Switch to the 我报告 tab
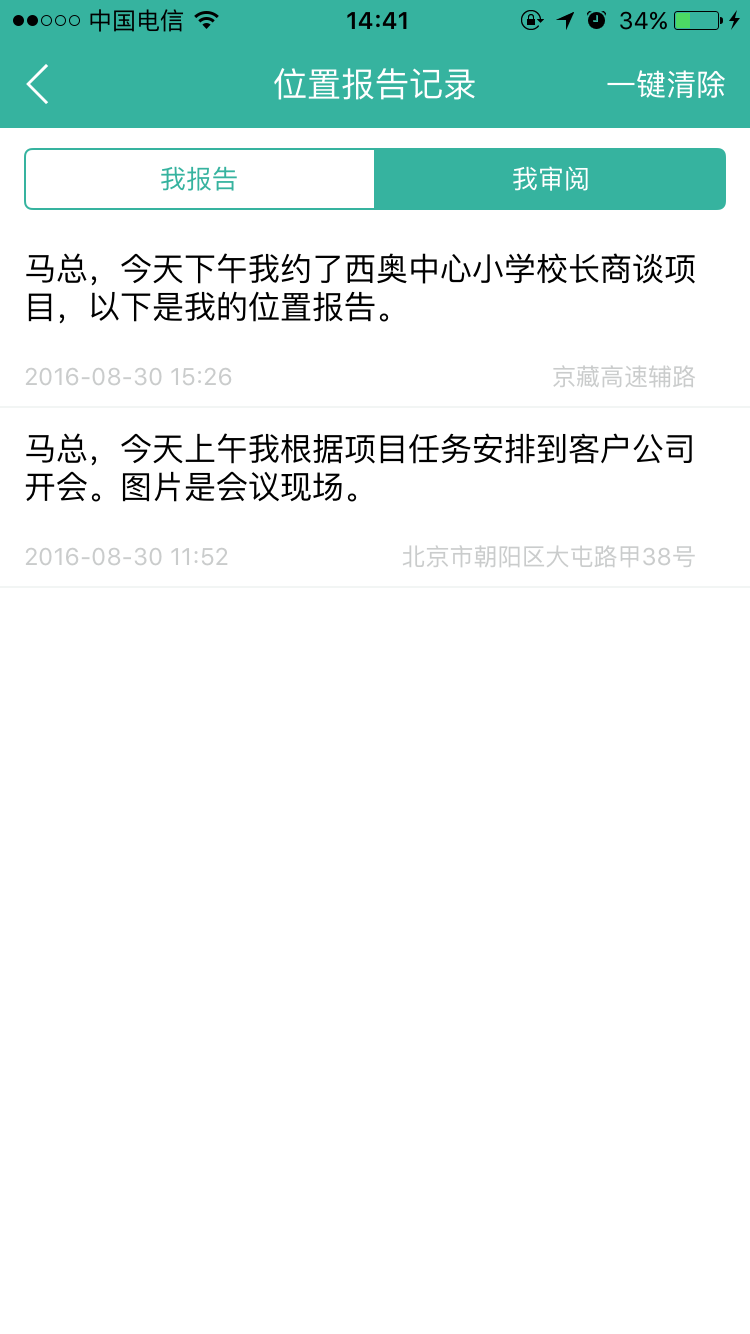This screenshot has width=750, height=1334. pyautogui.click(x=199, y=179)
